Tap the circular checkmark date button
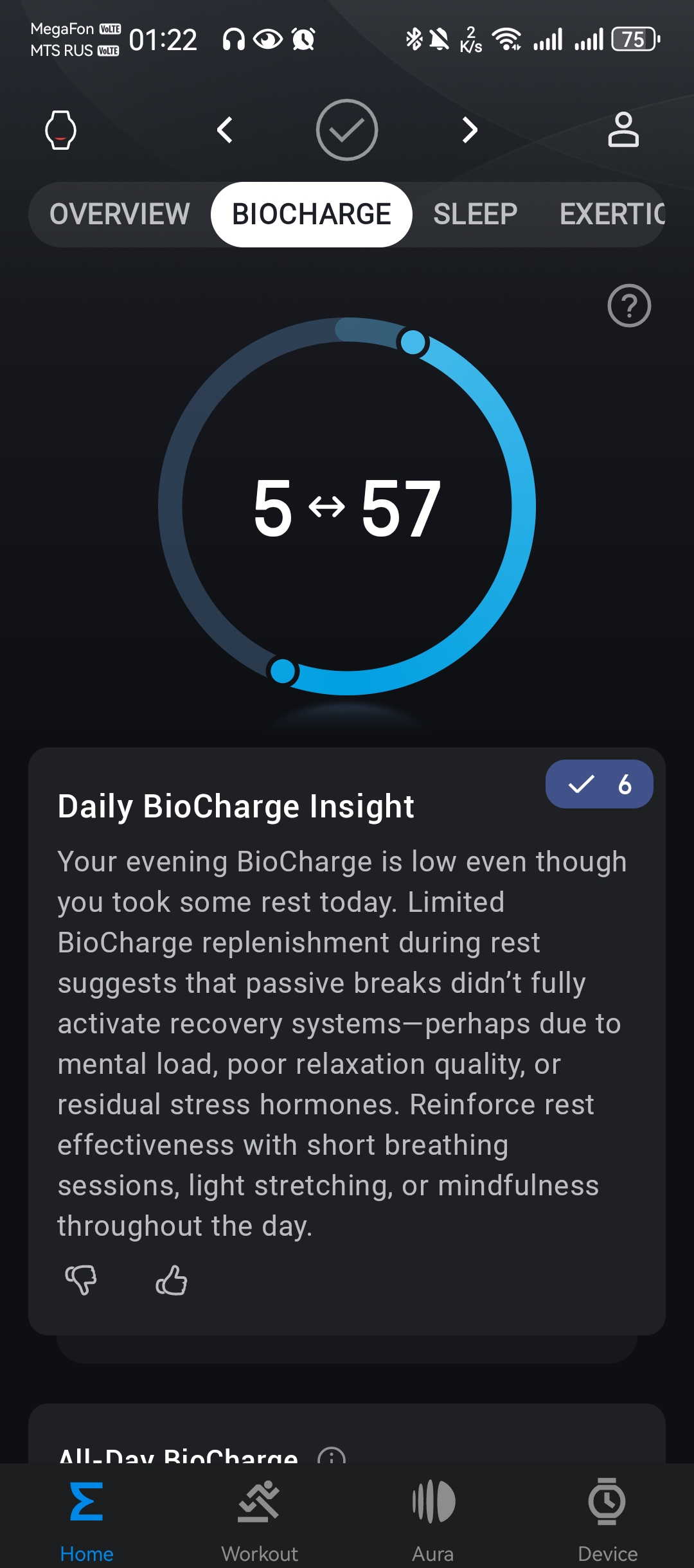Image resolution: width=694 pixels, height=1568 pixels. point(347,130)
